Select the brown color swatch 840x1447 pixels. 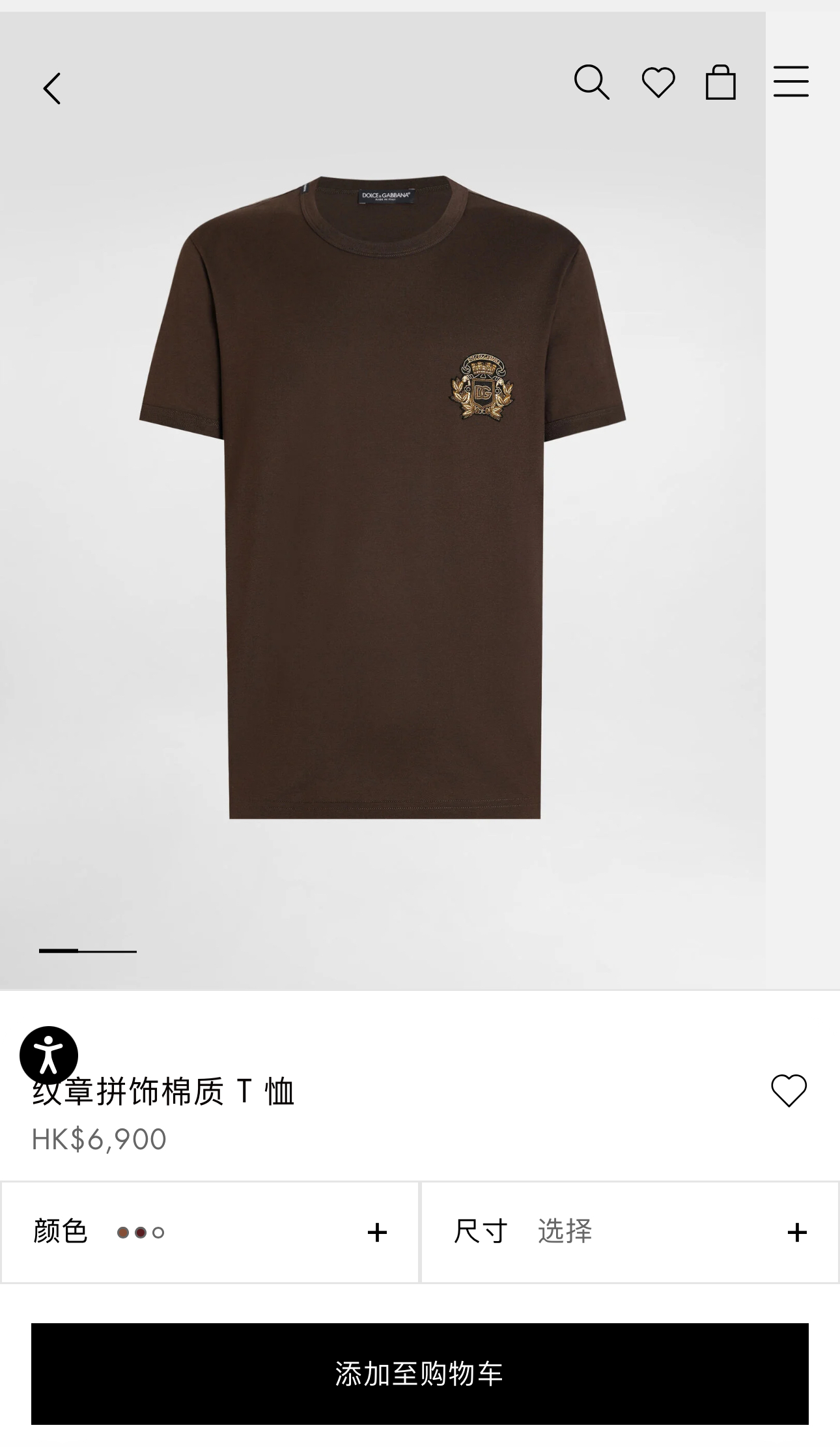point(122,1232)
